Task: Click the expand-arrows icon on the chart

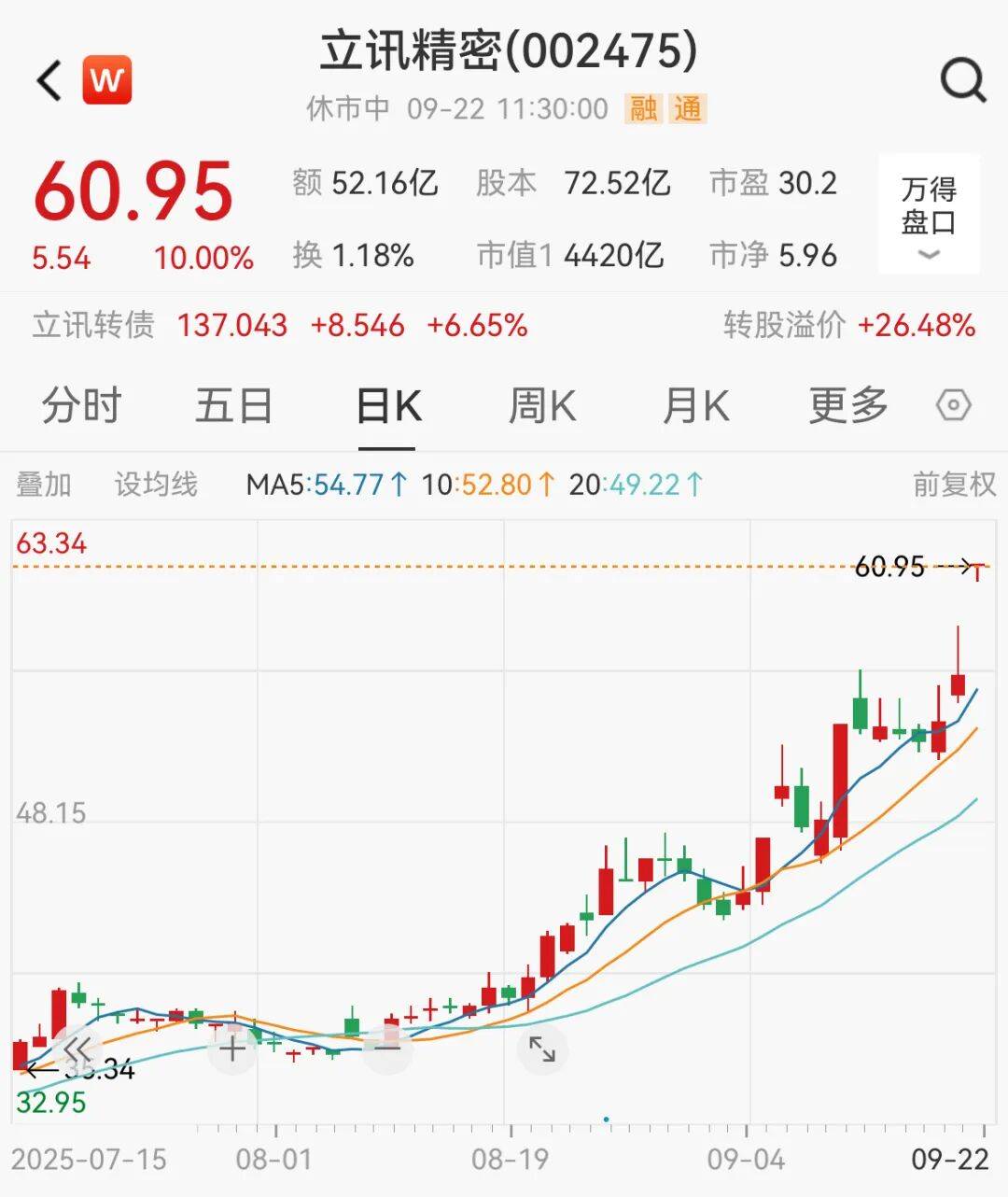Action: tap(542, 1049)
